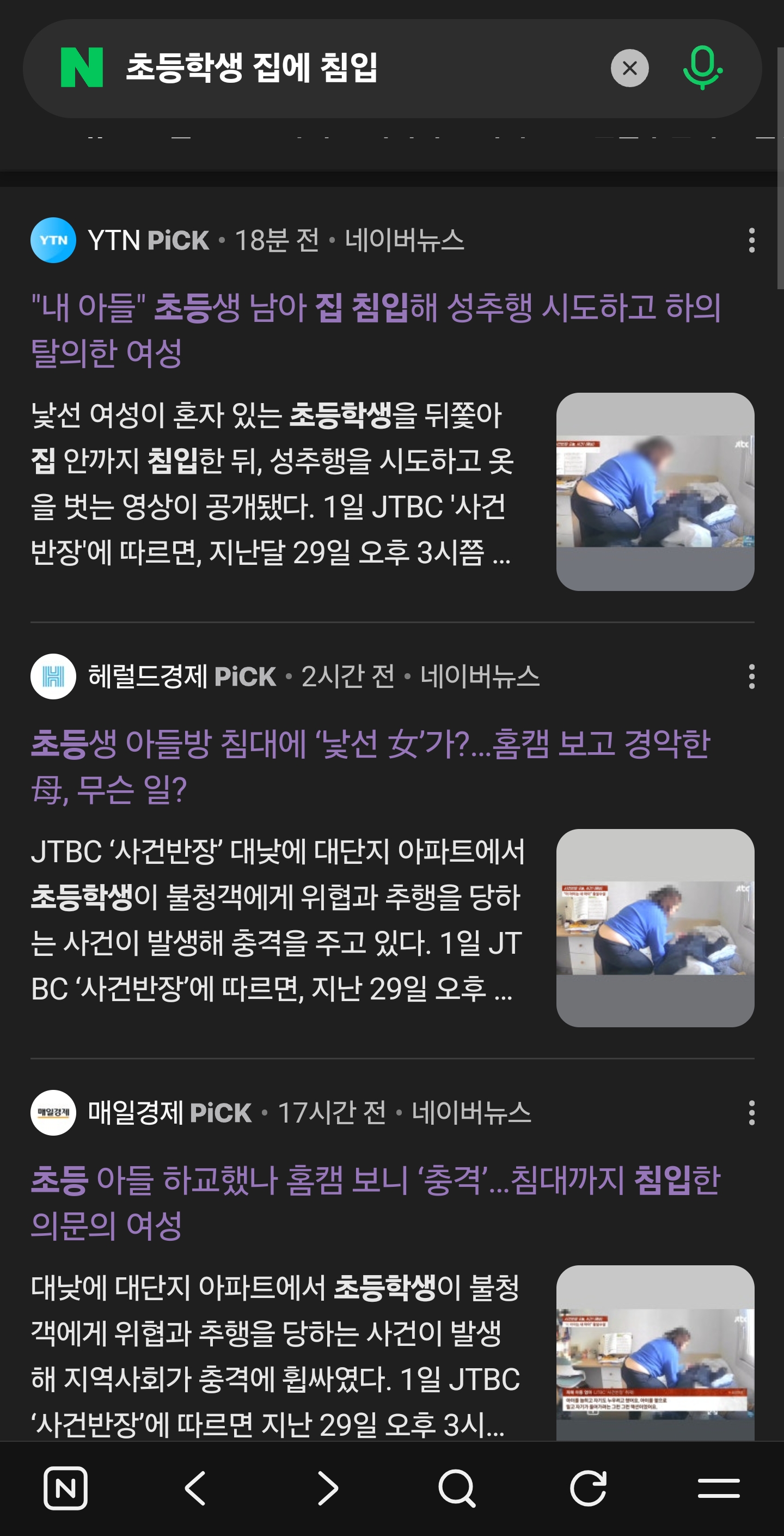The width and height of the screenshot is (784, 1536).
Task: Open the browser menu with two lines
Action: tap(719, 1488)
